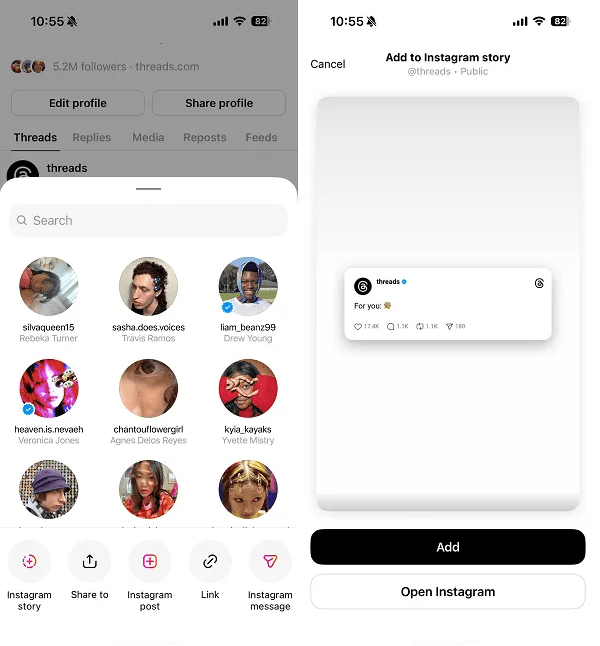Switch to the Replies tab
600x646 pixels.
pos(92,138)
